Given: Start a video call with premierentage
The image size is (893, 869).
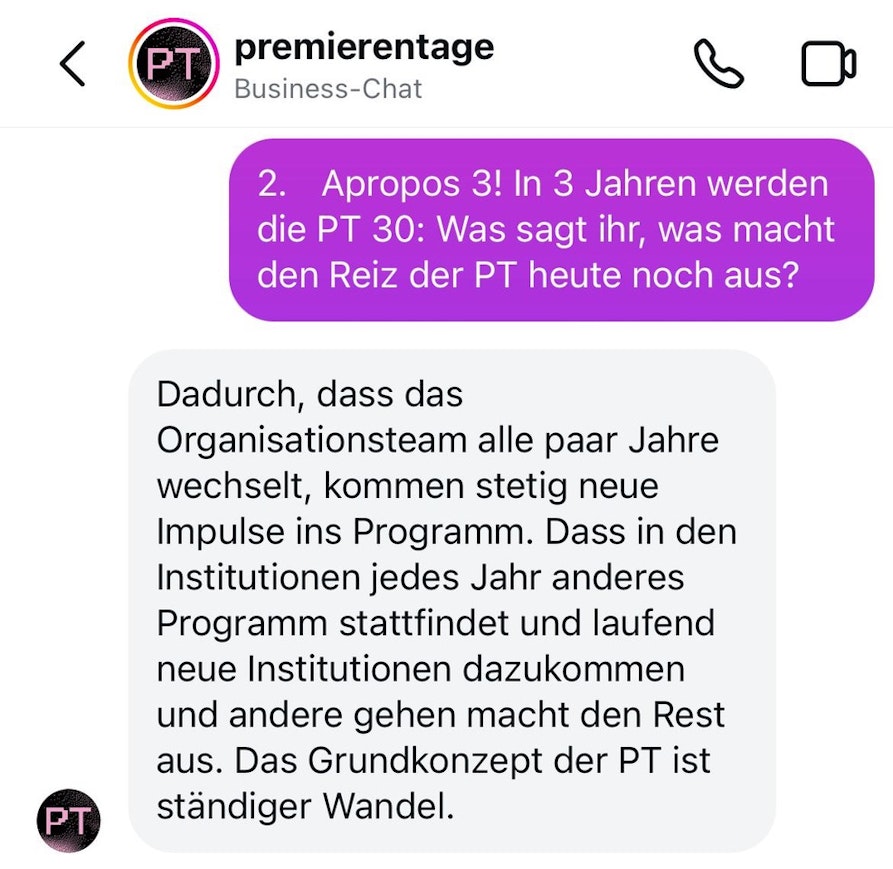Looking at the screenshot, I should point(829,64).
